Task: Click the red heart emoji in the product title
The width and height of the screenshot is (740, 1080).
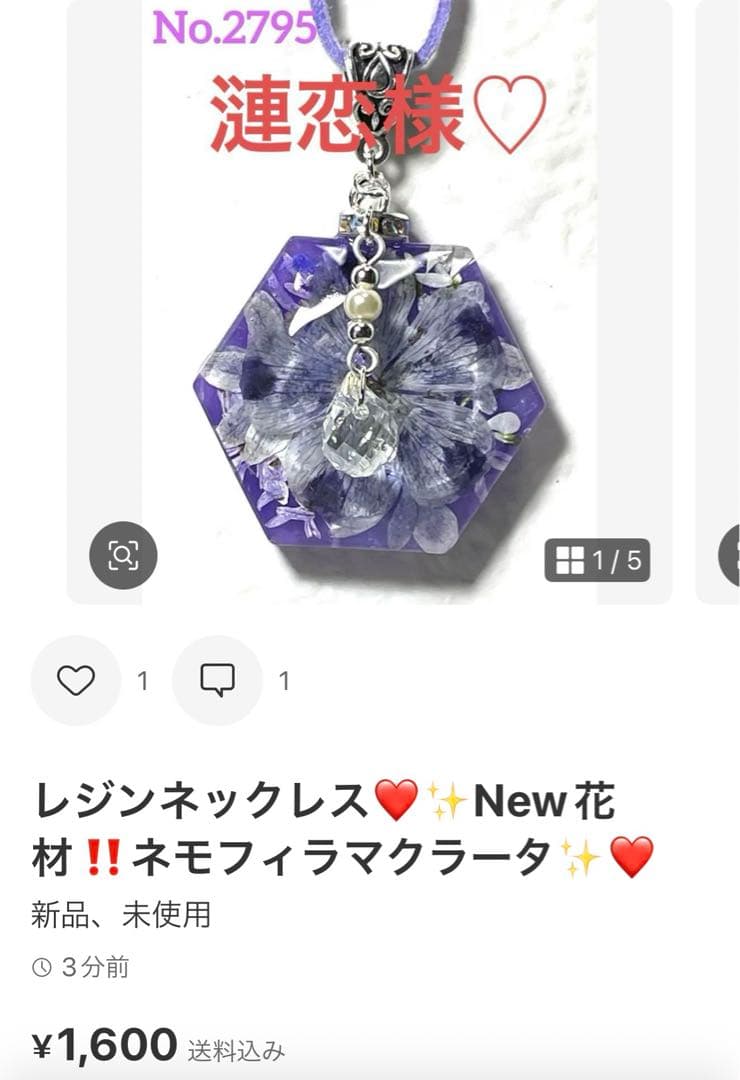Action: click(398, 798)
